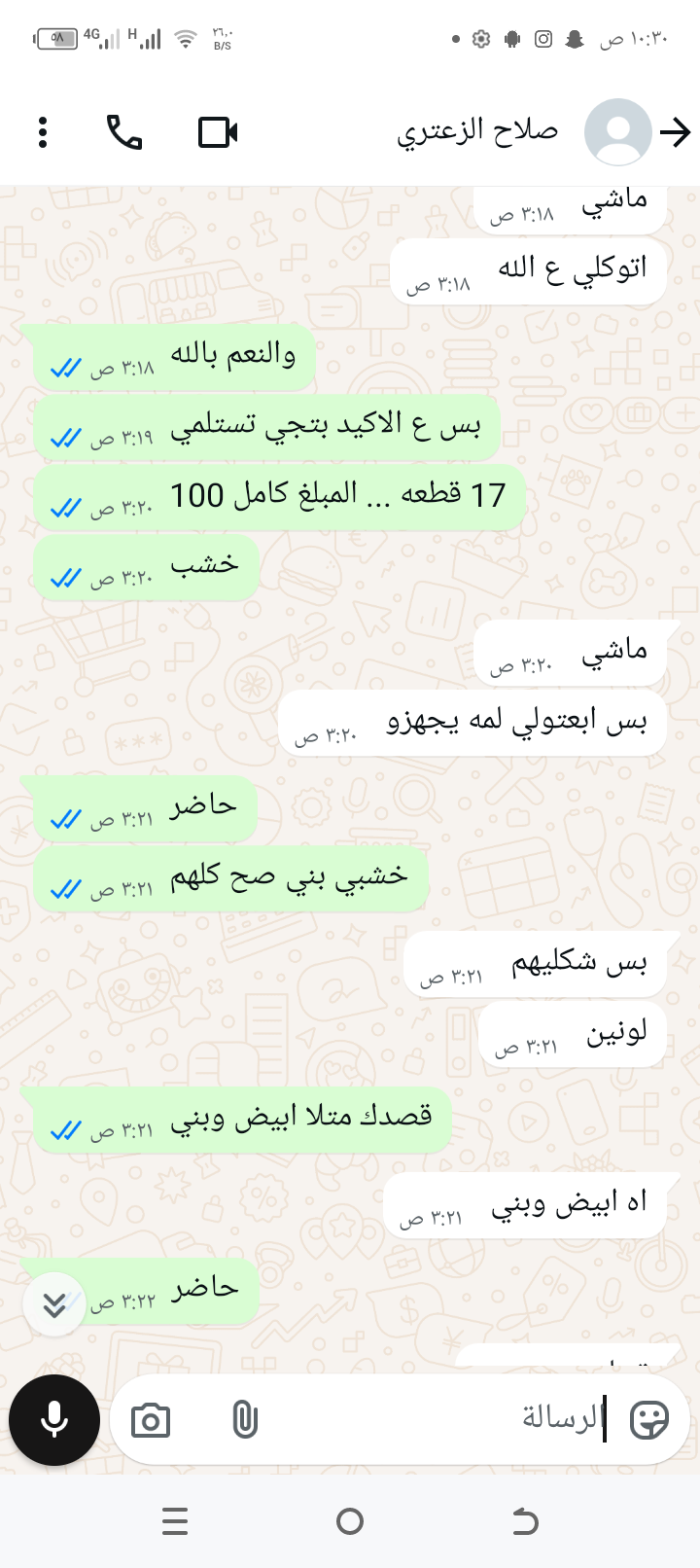Go to home via system navigation
The image size is (700, 1568).
coord(350,1521)
